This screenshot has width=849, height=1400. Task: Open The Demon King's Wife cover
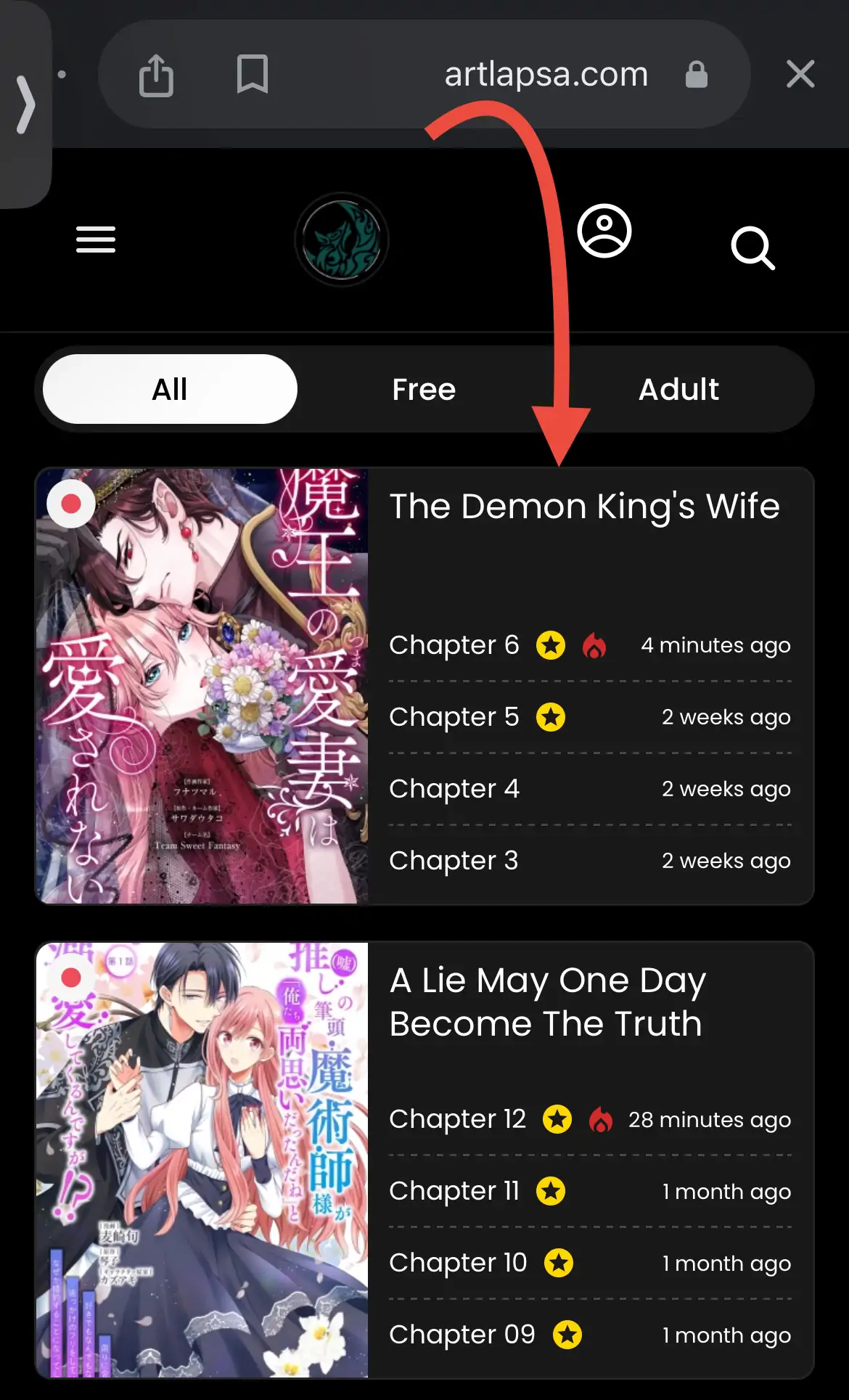(x=202, y=686)
